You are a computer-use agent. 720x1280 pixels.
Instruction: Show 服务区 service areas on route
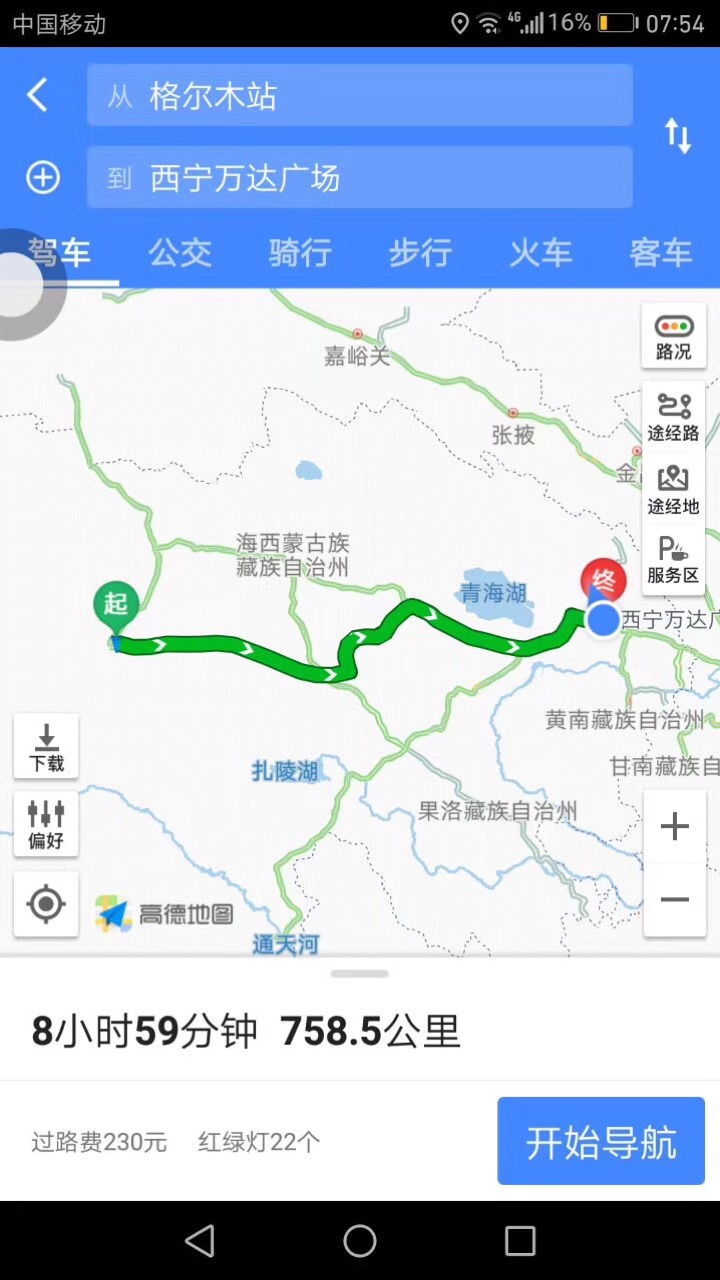pos(673,561)
